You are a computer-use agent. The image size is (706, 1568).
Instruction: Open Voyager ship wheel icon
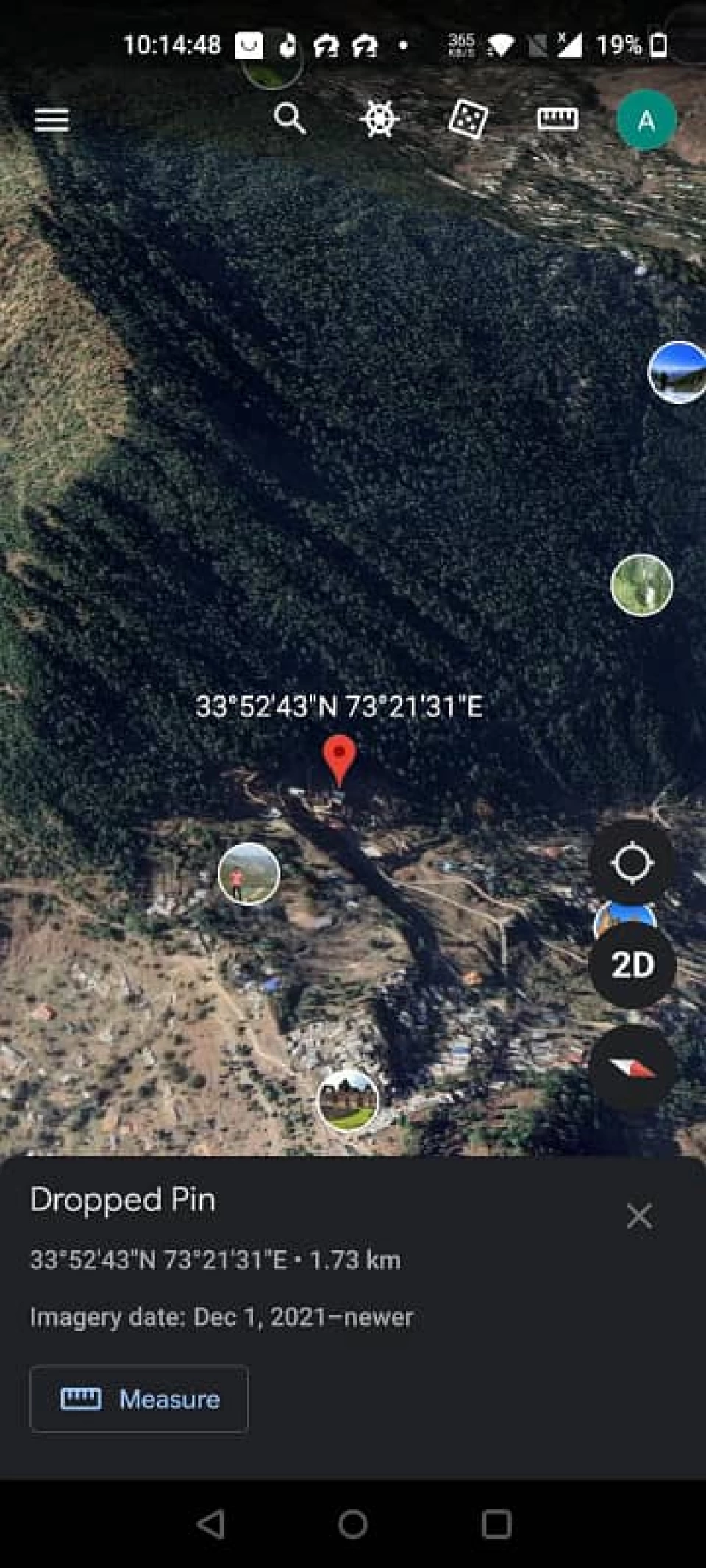[x=379, y=119]
